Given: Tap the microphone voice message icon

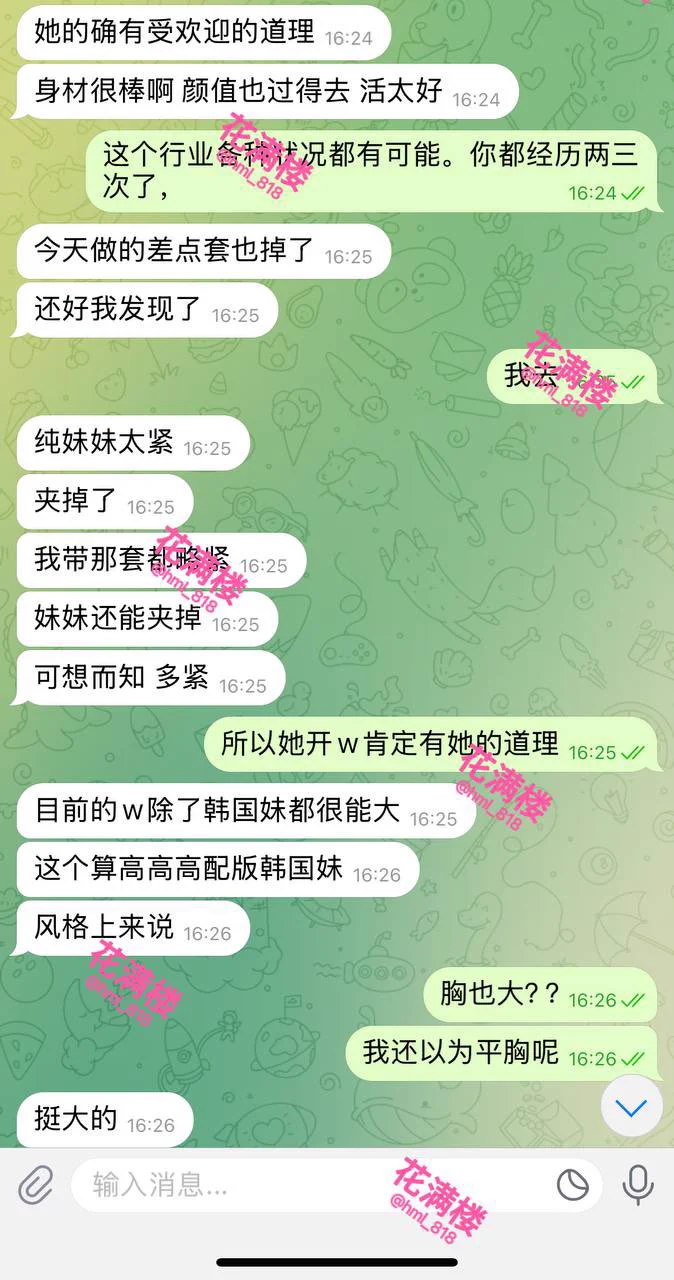Looking at the screenshot, I should (x=638, y=1186).
